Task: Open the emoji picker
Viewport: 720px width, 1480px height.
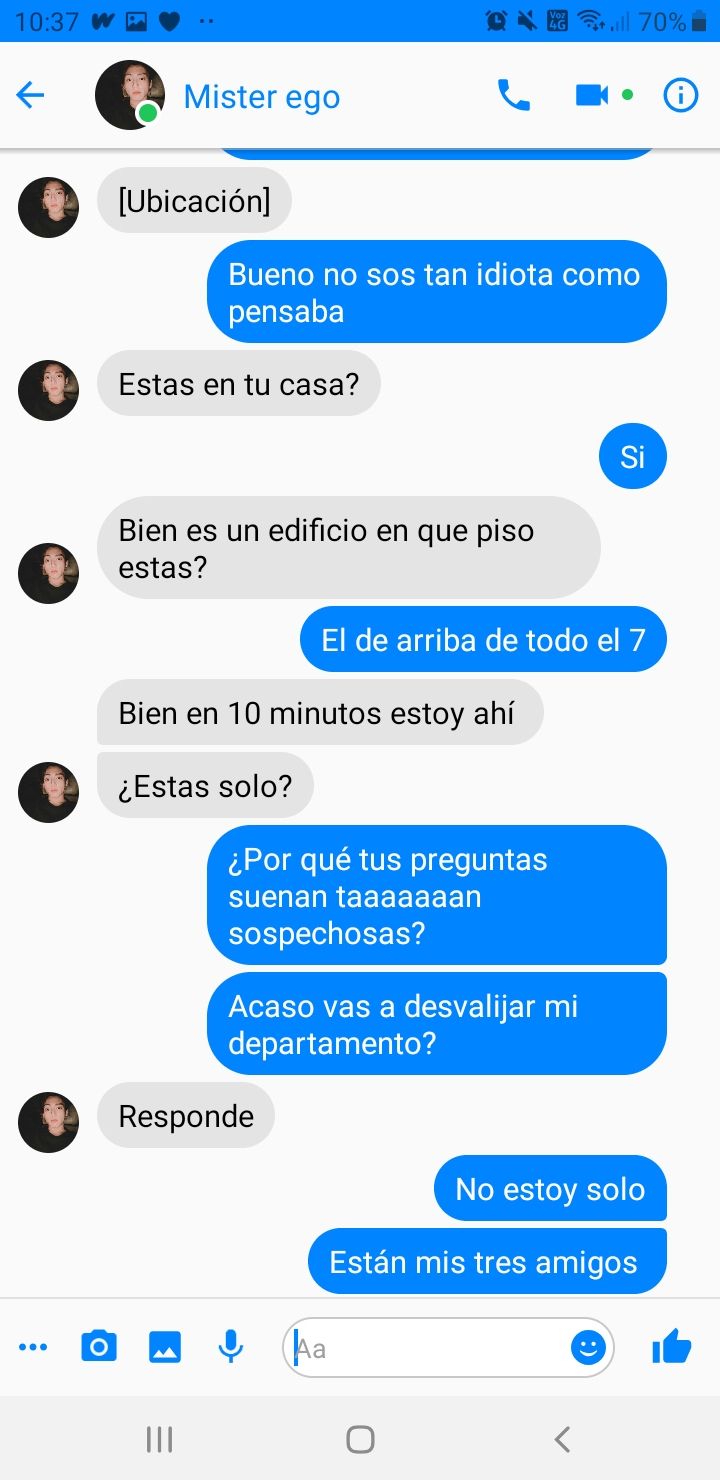Action: coord(588,1348)
